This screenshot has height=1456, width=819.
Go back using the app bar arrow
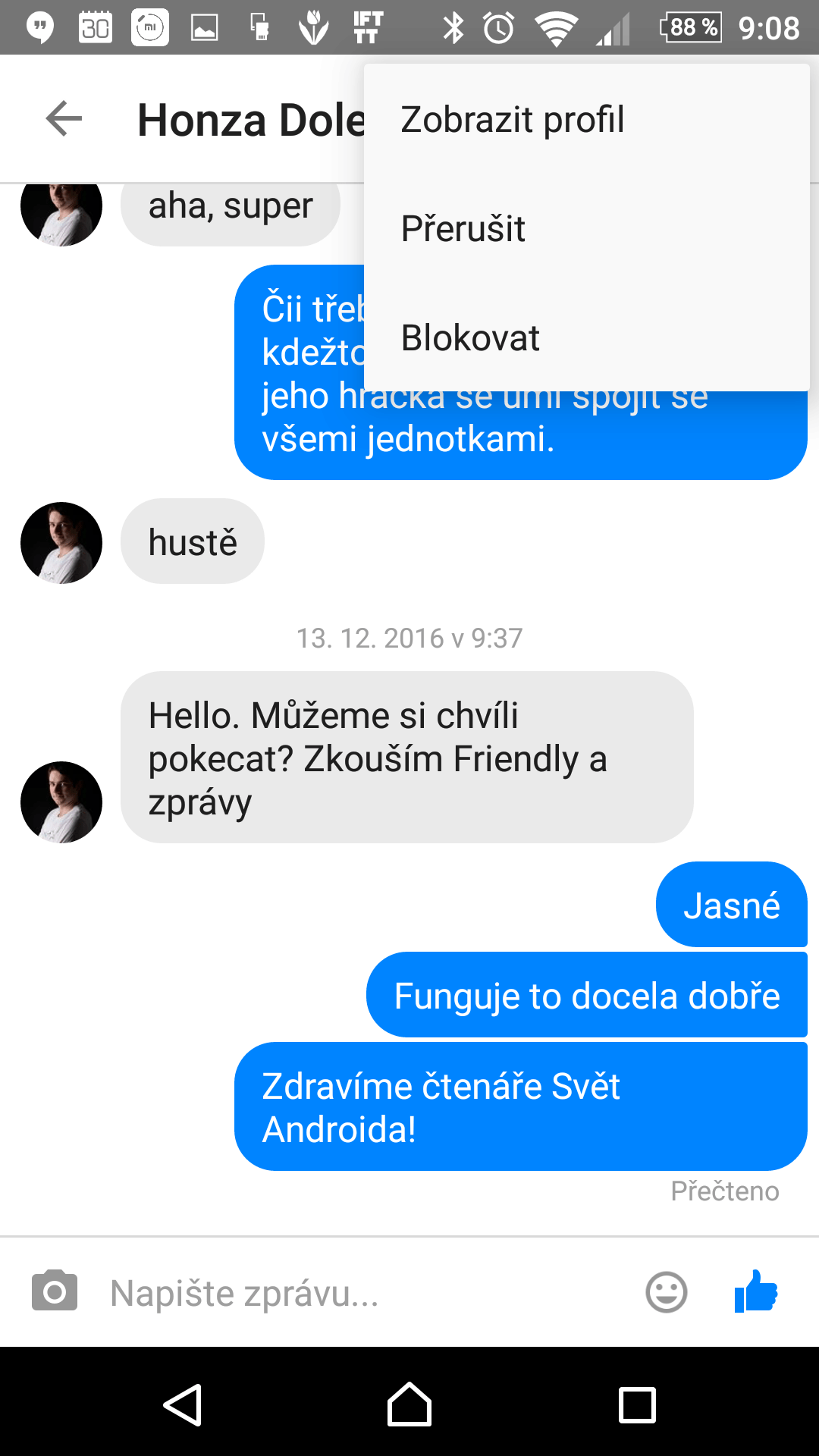pyautogui.click(x=64, y=119)
